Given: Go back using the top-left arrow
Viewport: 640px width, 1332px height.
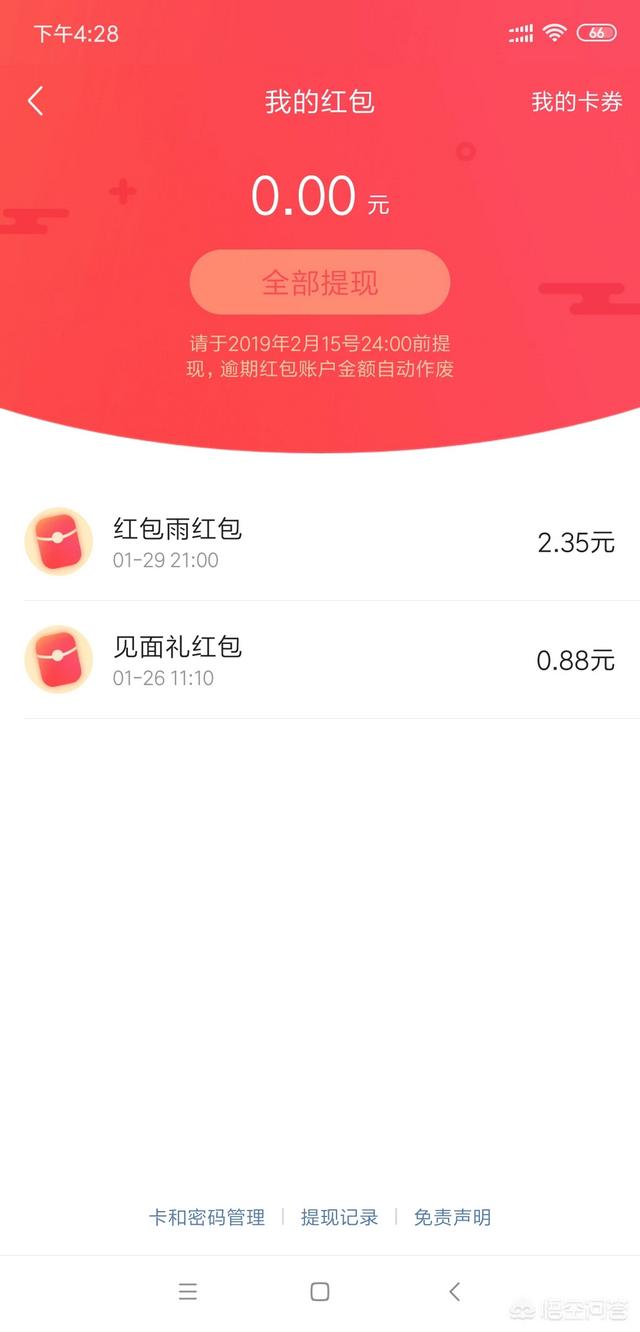Looking at the screenshot, I should tap(36, 101).
